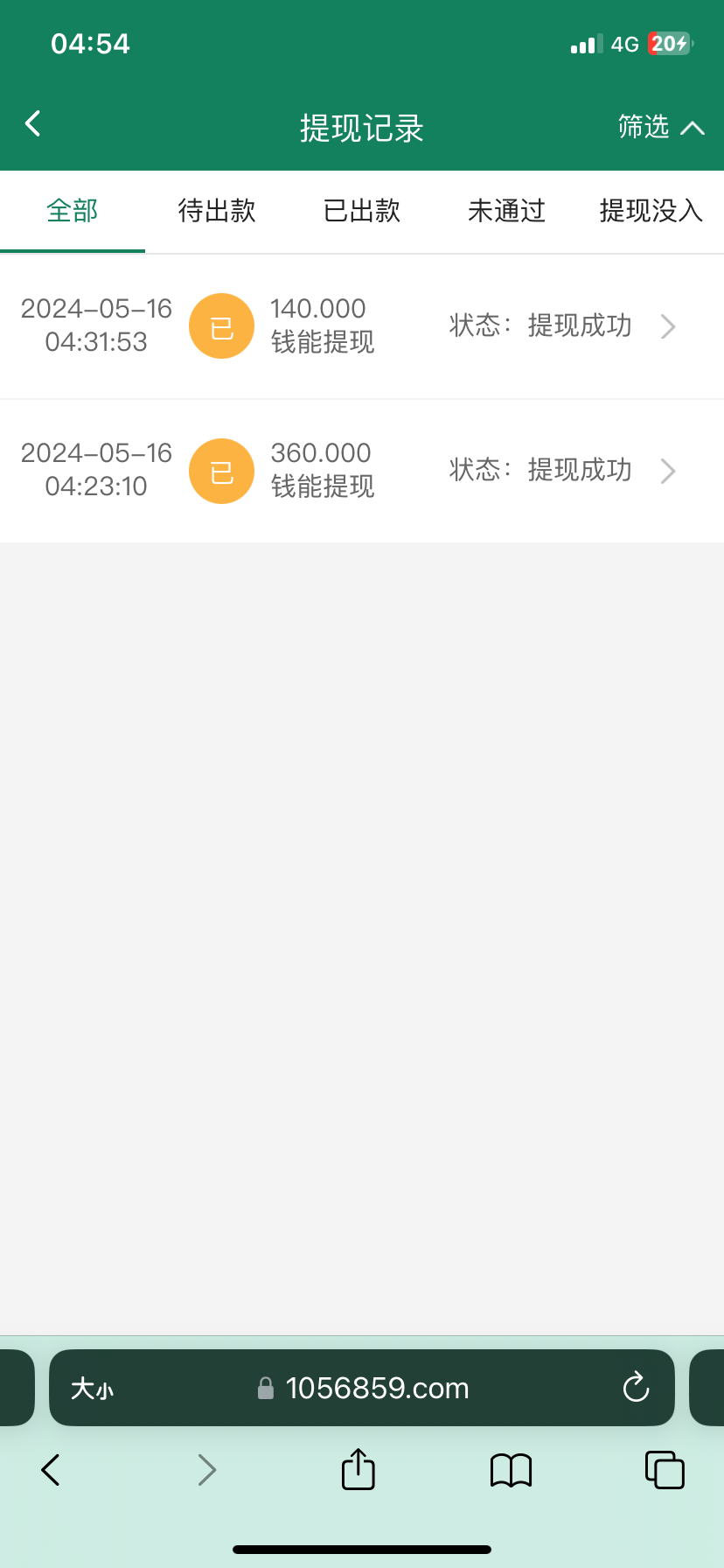Open the 360.000 withdrawal record

[362, 471]
